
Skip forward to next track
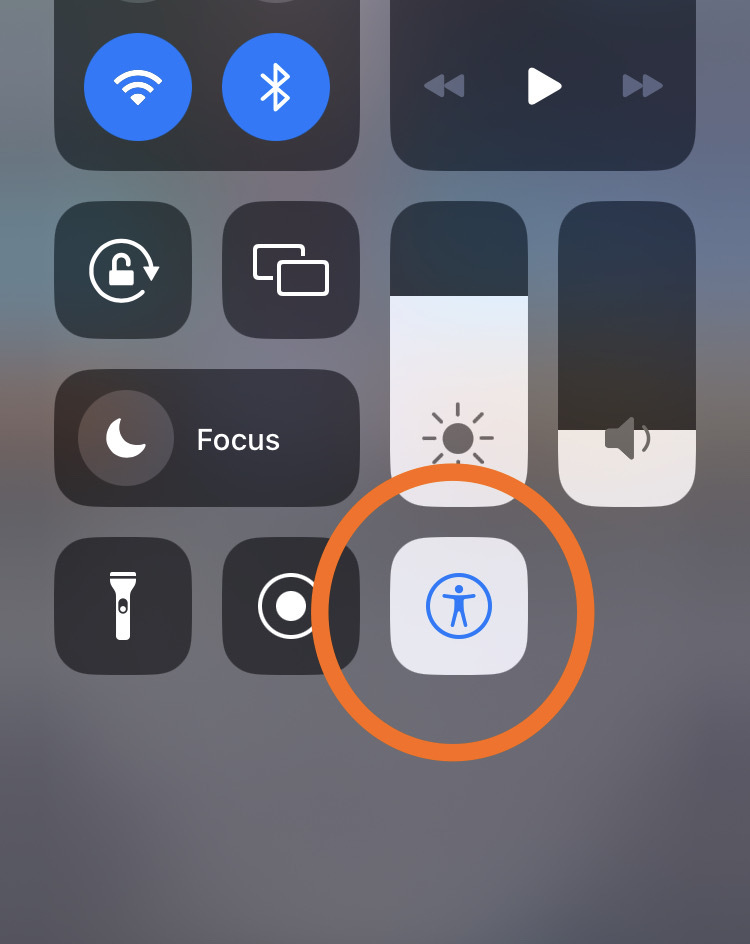642,86
